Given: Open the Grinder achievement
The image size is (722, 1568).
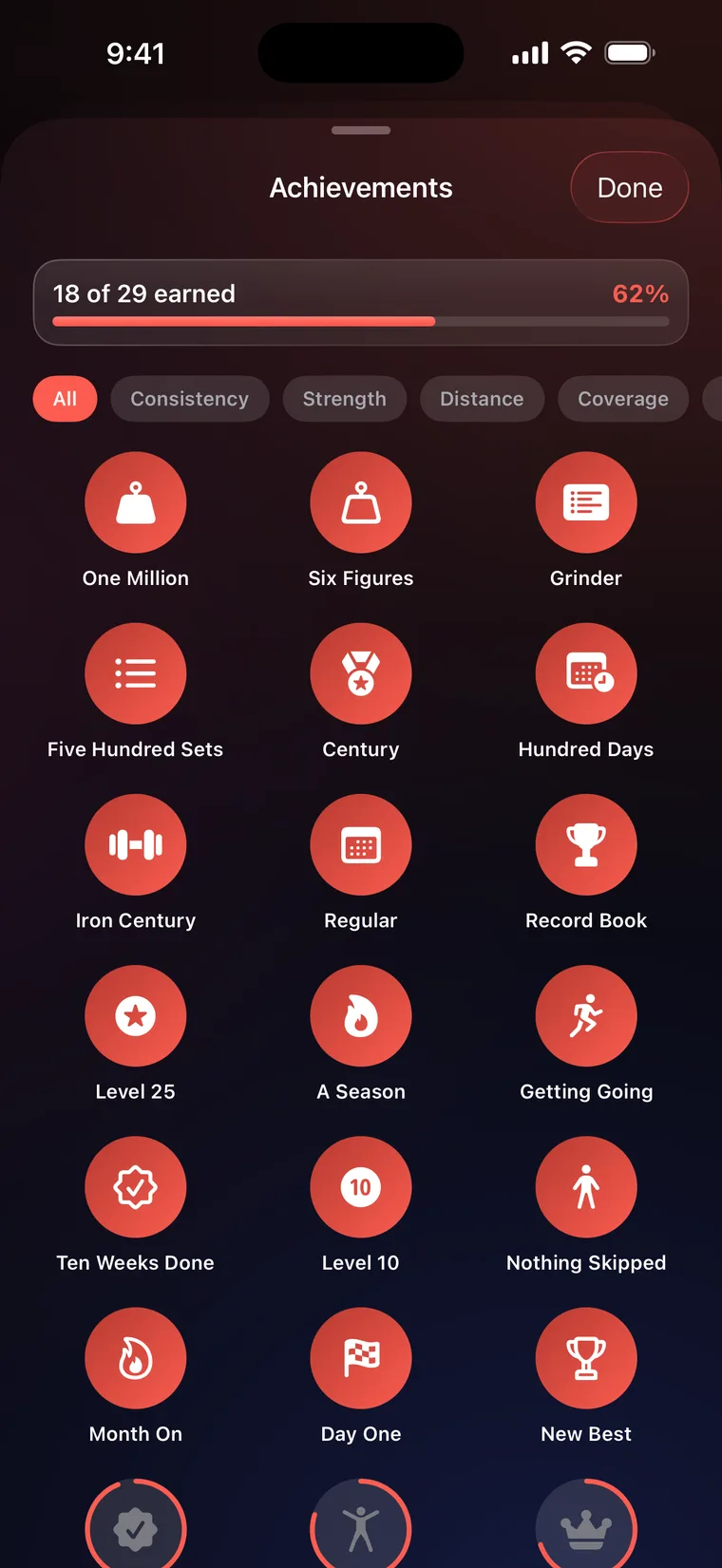Looking at the screenshot, I should (x=586, y=520).
